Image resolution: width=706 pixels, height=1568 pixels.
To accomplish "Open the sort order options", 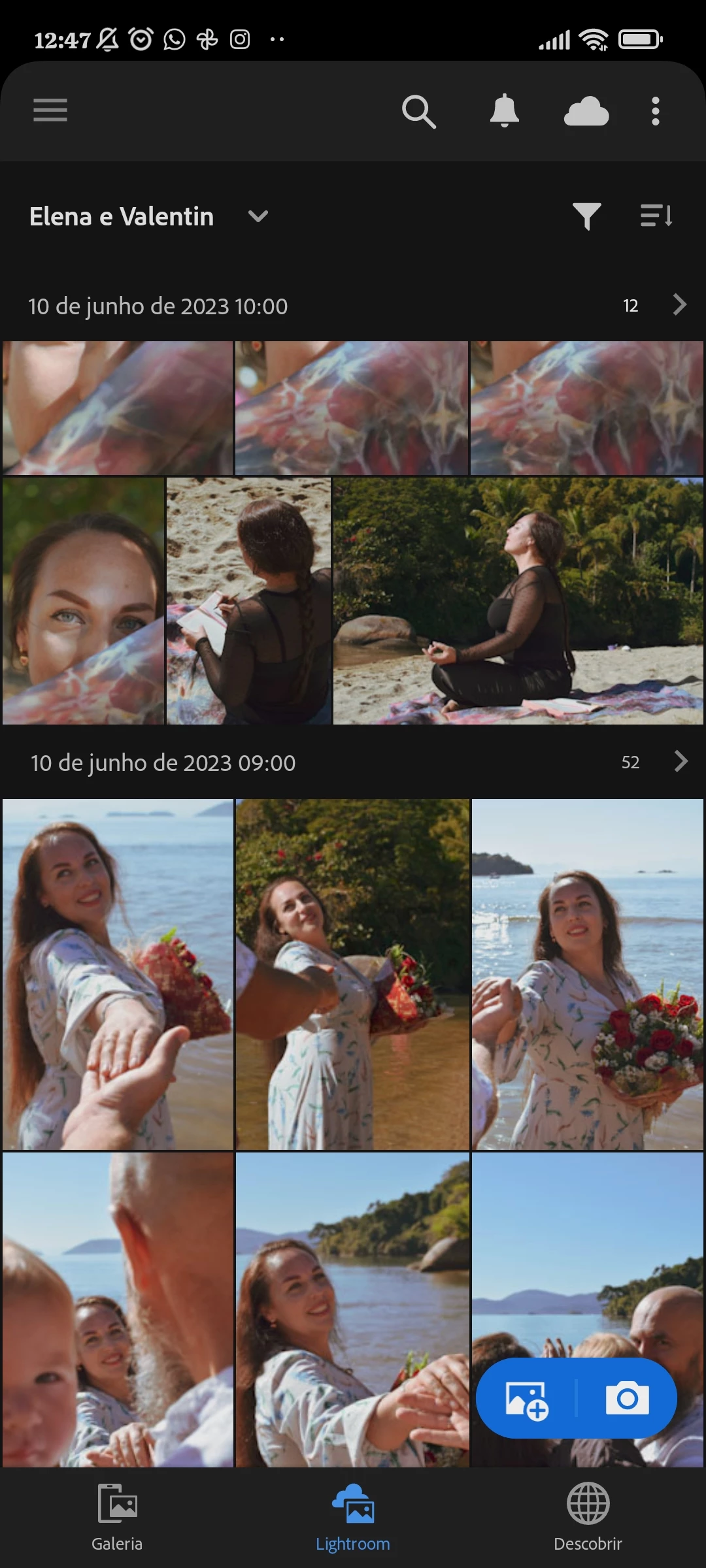I will 656,216.
